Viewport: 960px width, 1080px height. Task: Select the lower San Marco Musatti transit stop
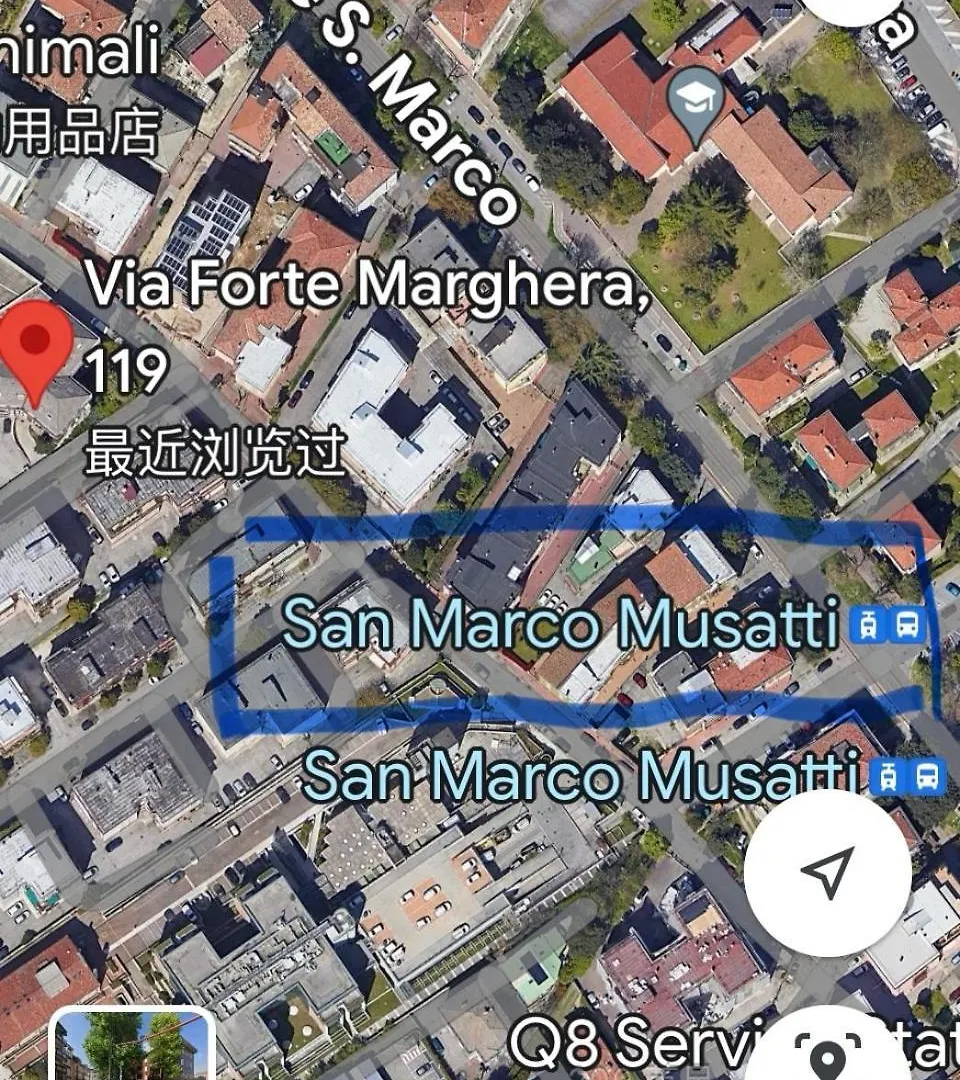pyautogui.click(x=909, y=776)
